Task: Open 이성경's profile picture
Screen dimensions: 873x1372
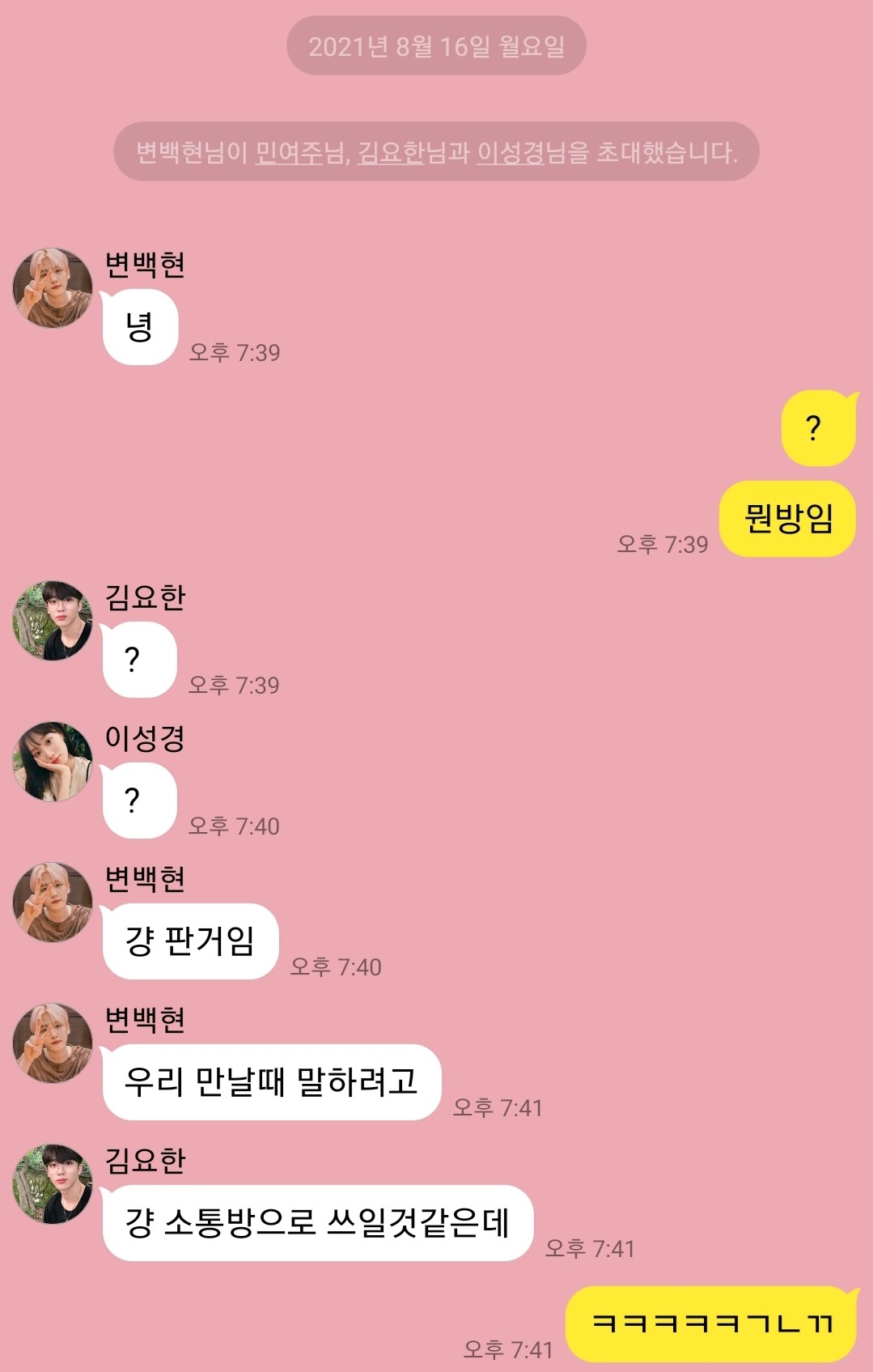Action: point(53,762)
